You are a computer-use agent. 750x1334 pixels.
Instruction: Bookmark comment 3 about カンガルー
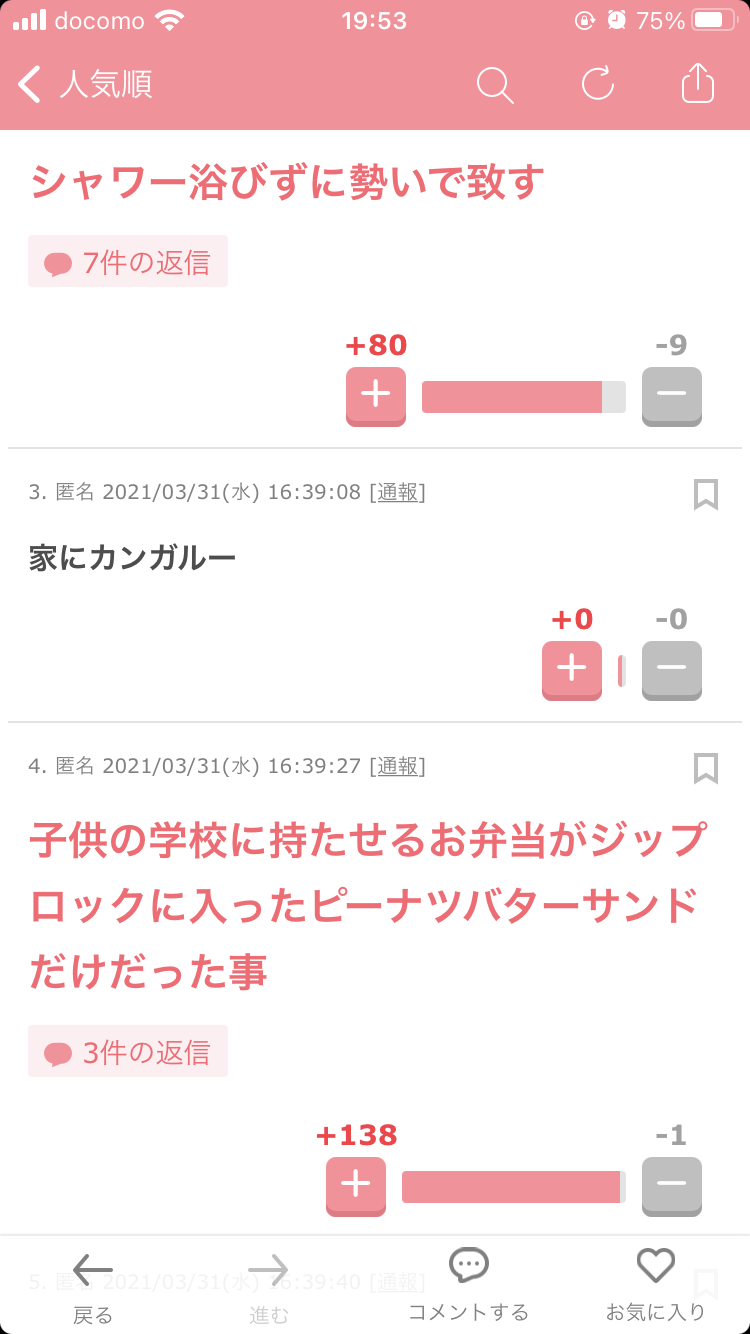pyautogui.click(x=706, y=493)
